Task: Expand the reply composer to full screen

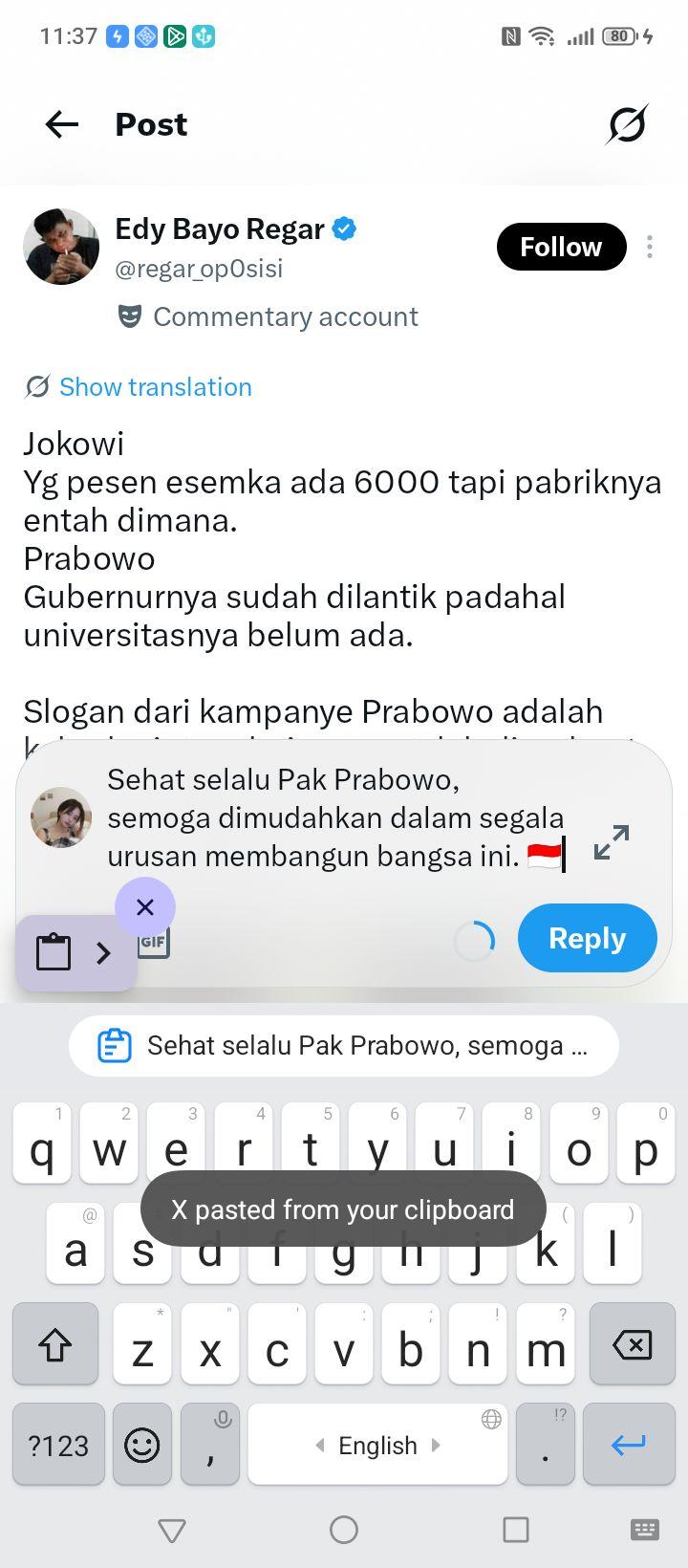Action: [612, 841]
